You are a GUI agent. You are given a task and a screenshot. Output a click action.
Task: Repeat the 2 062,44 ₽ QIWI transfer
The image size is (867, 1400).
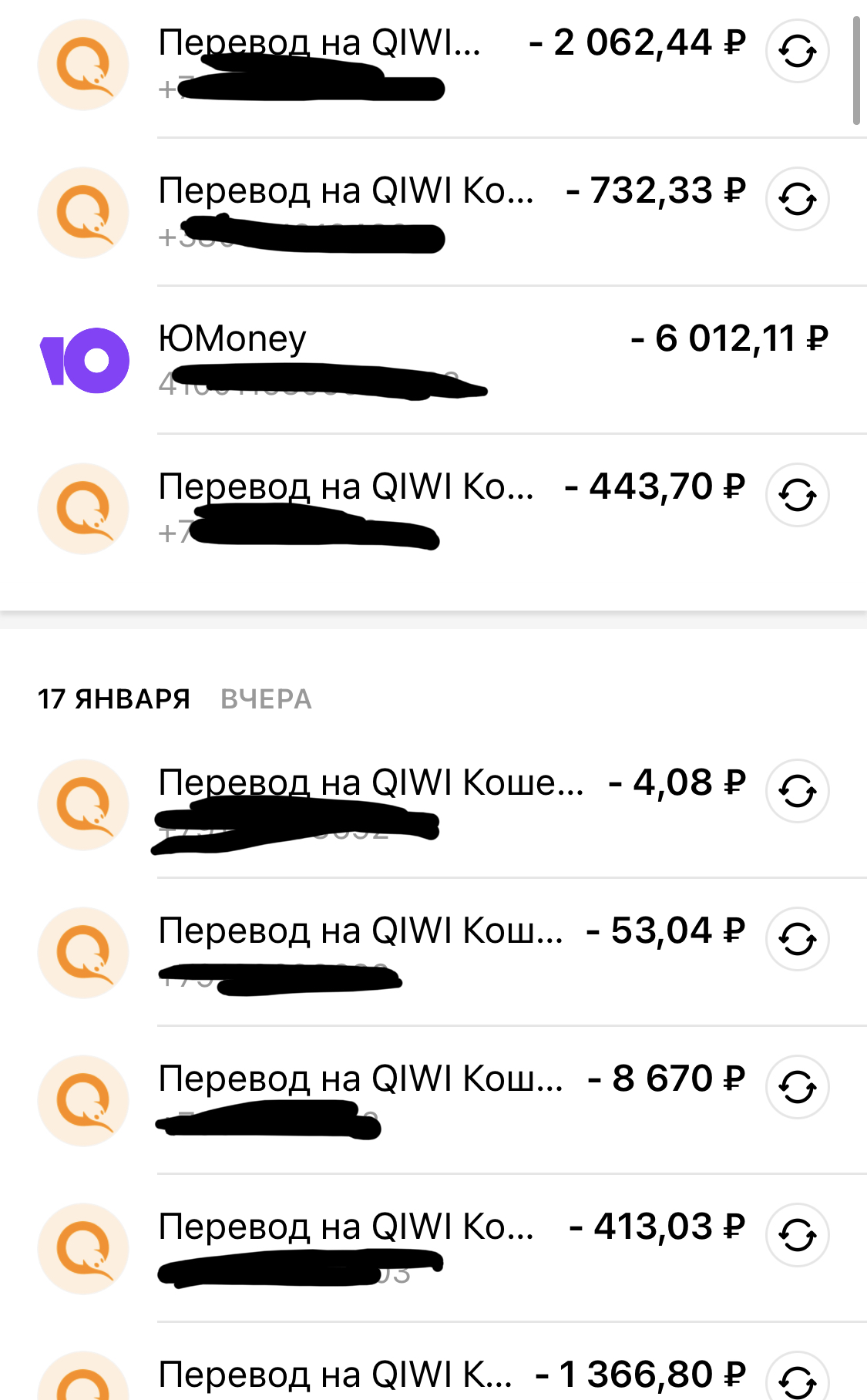pos(797,52)
